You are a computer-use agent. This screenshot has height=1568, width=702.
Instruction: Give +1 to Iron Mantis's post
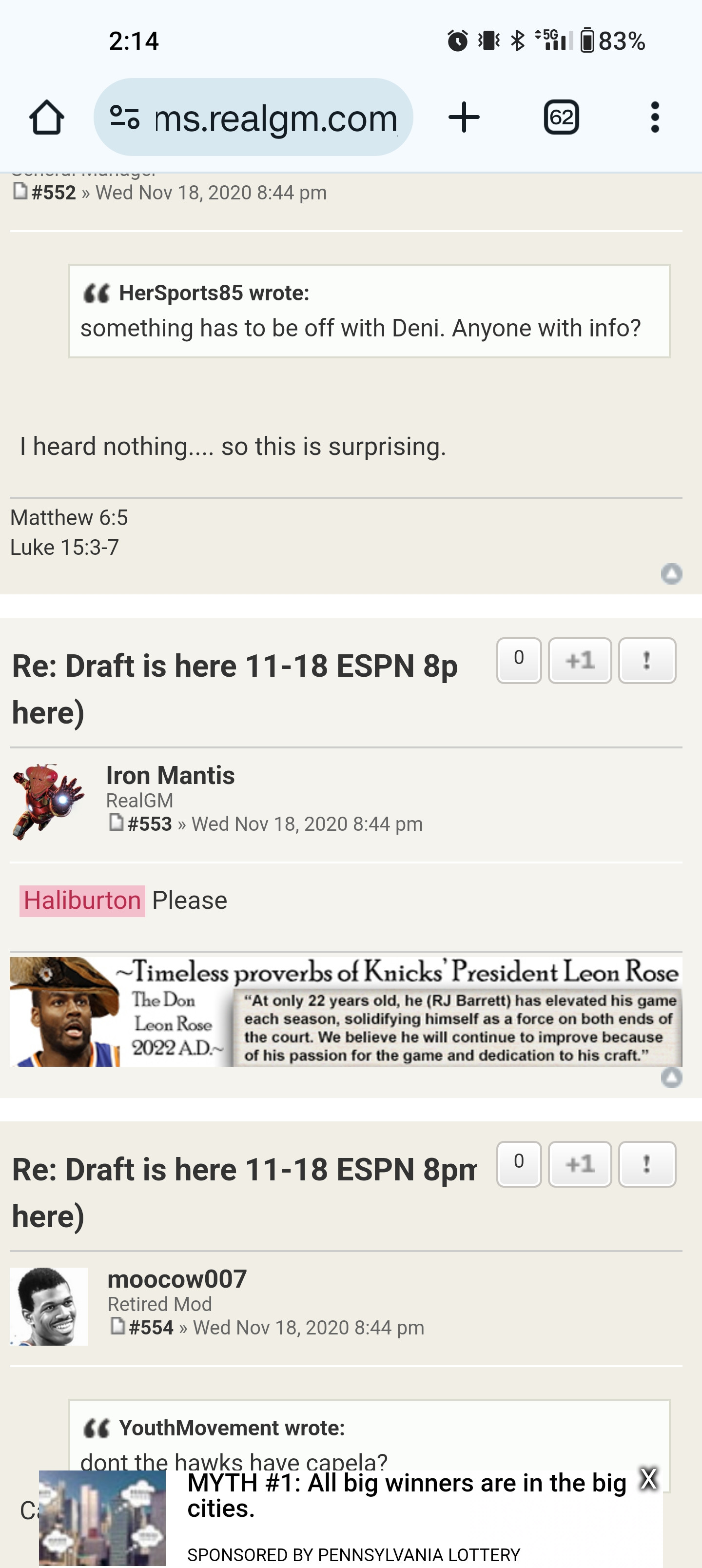point(580,661)
